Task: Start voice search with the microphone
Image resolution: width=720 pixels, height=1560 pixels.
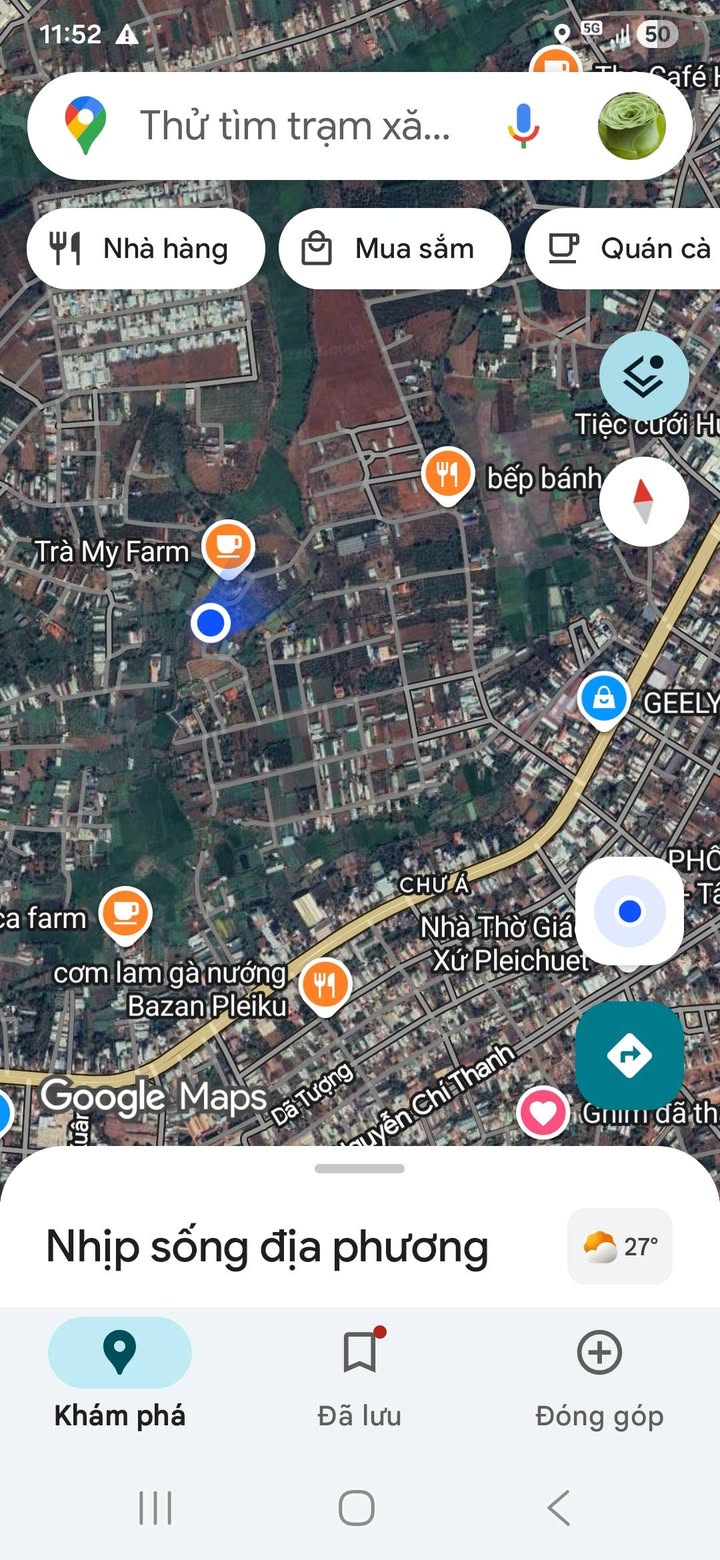Action: coord(522,126)
